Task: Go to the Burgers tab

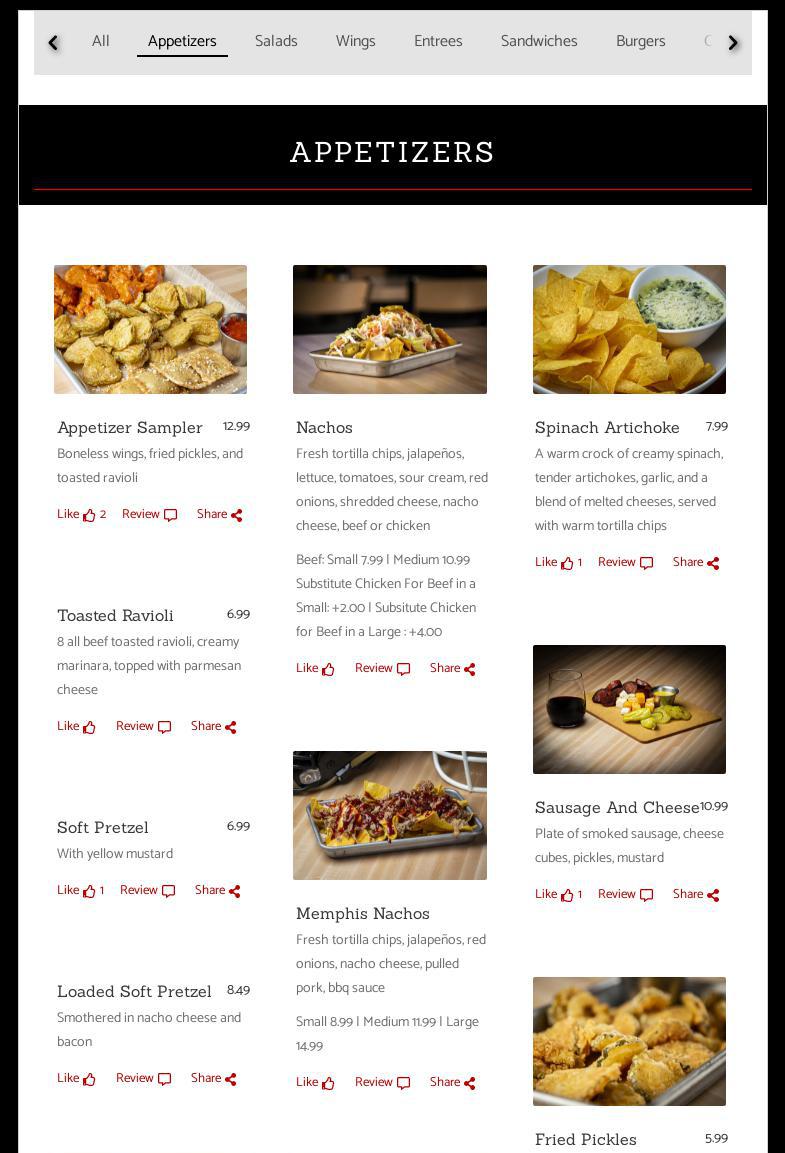Action: [x=640, y=41]
